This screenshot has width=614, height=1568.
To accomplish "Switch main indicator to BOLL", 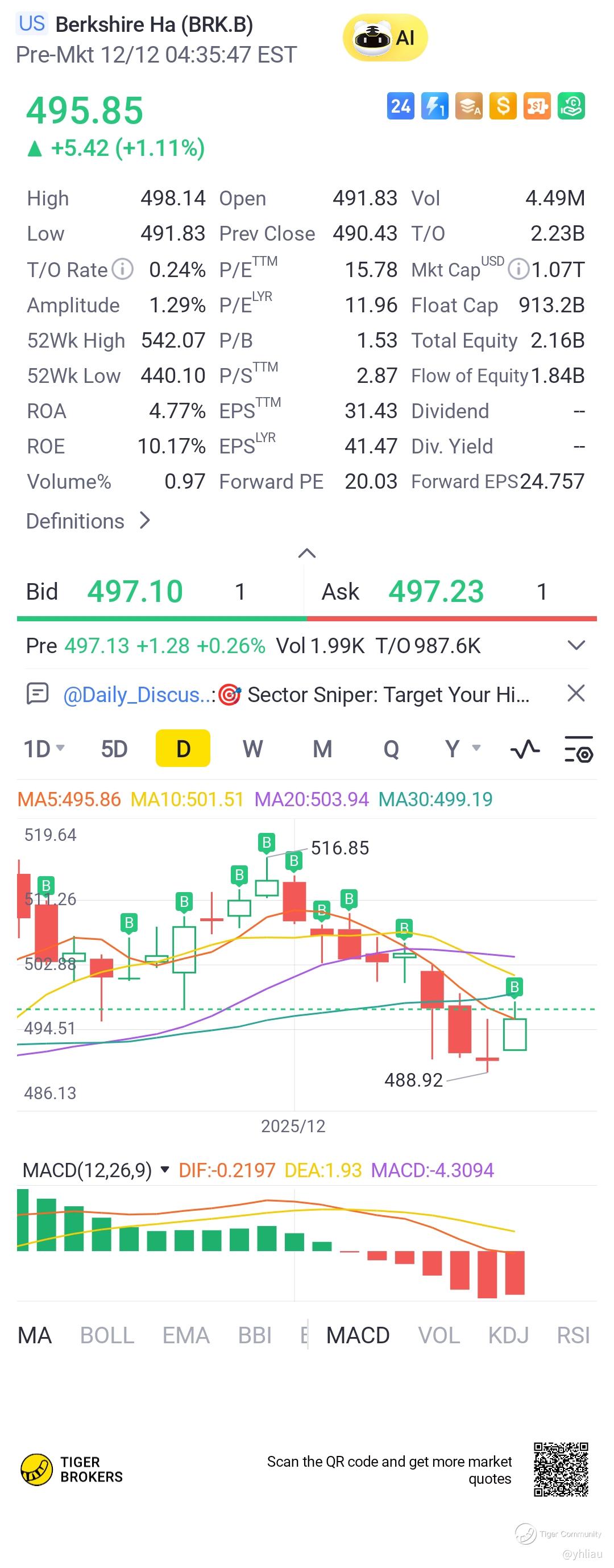I will tap(107, 1335).
